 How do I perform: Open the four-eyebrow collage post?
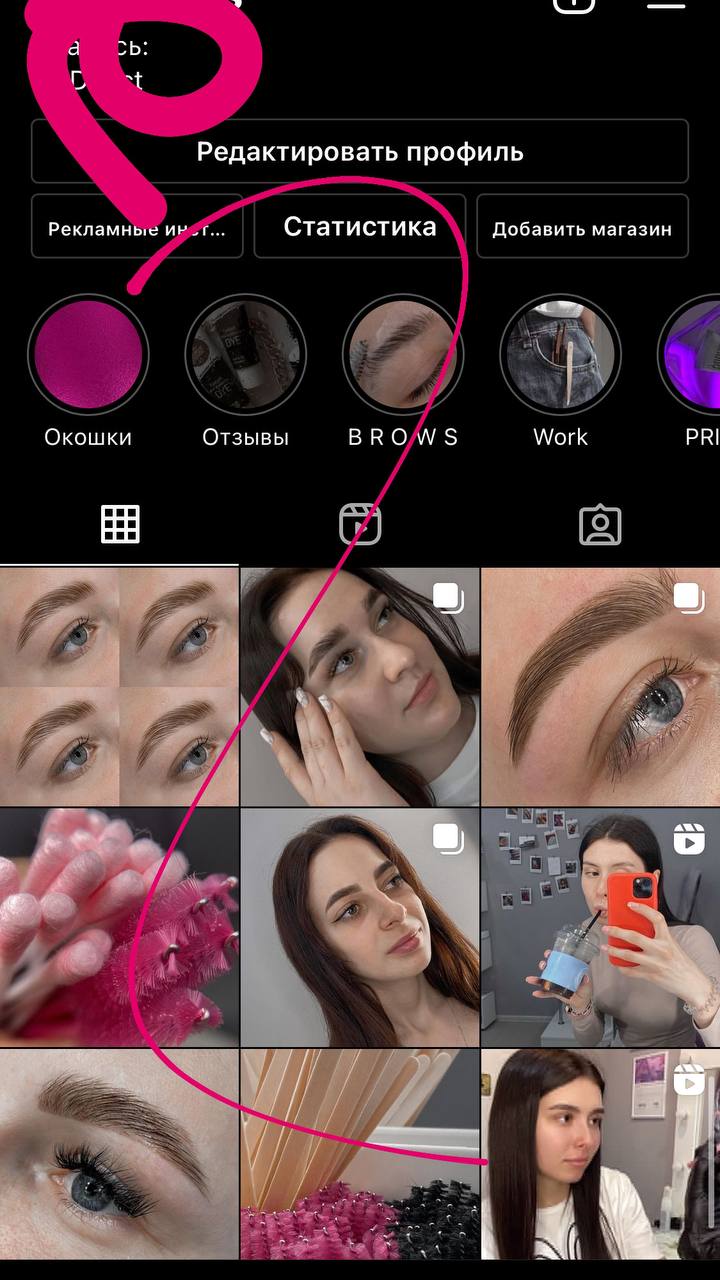point(119,686)
